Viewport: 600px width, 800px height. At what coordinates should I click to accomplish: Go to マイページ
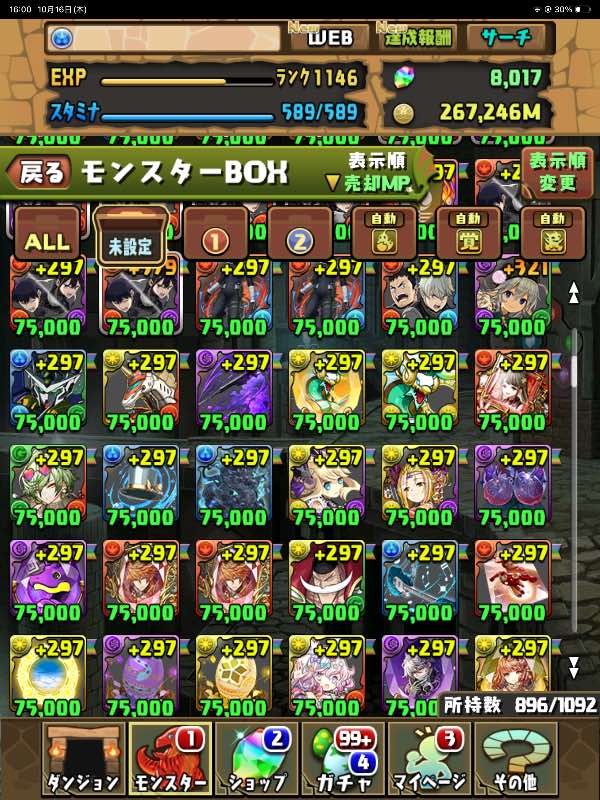point(429,759)
